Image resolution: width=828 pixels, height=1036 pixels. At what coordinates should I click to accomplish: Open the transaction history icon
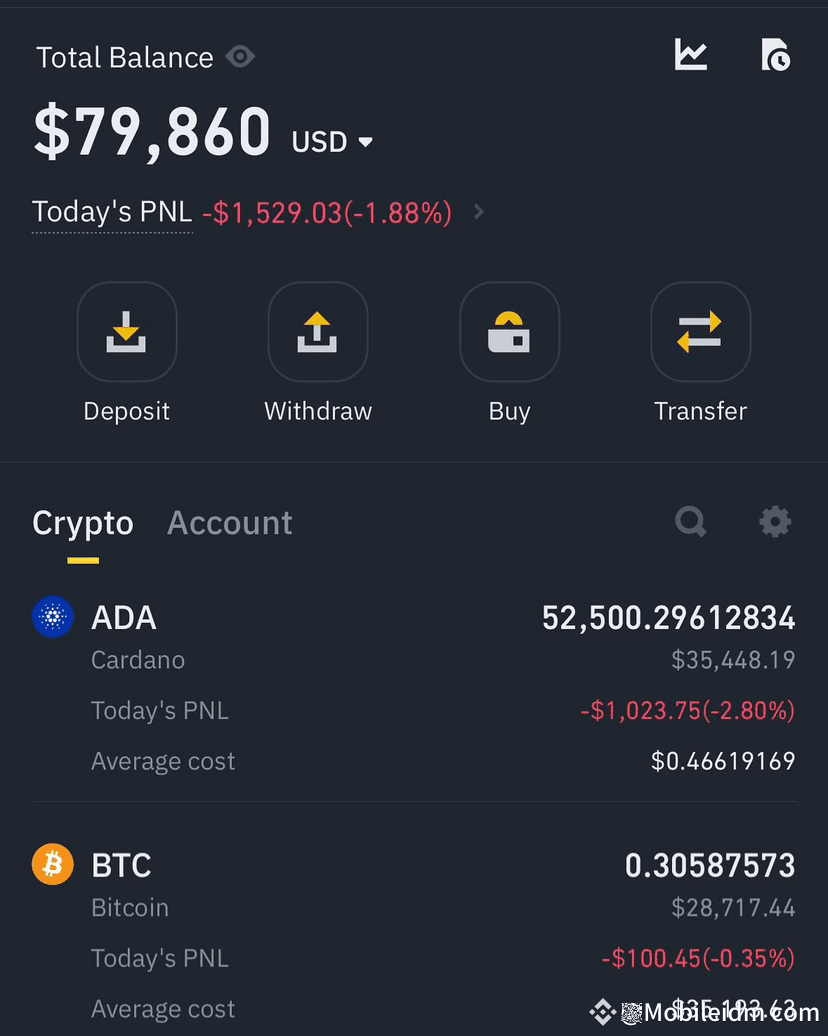tap(776, 55)
